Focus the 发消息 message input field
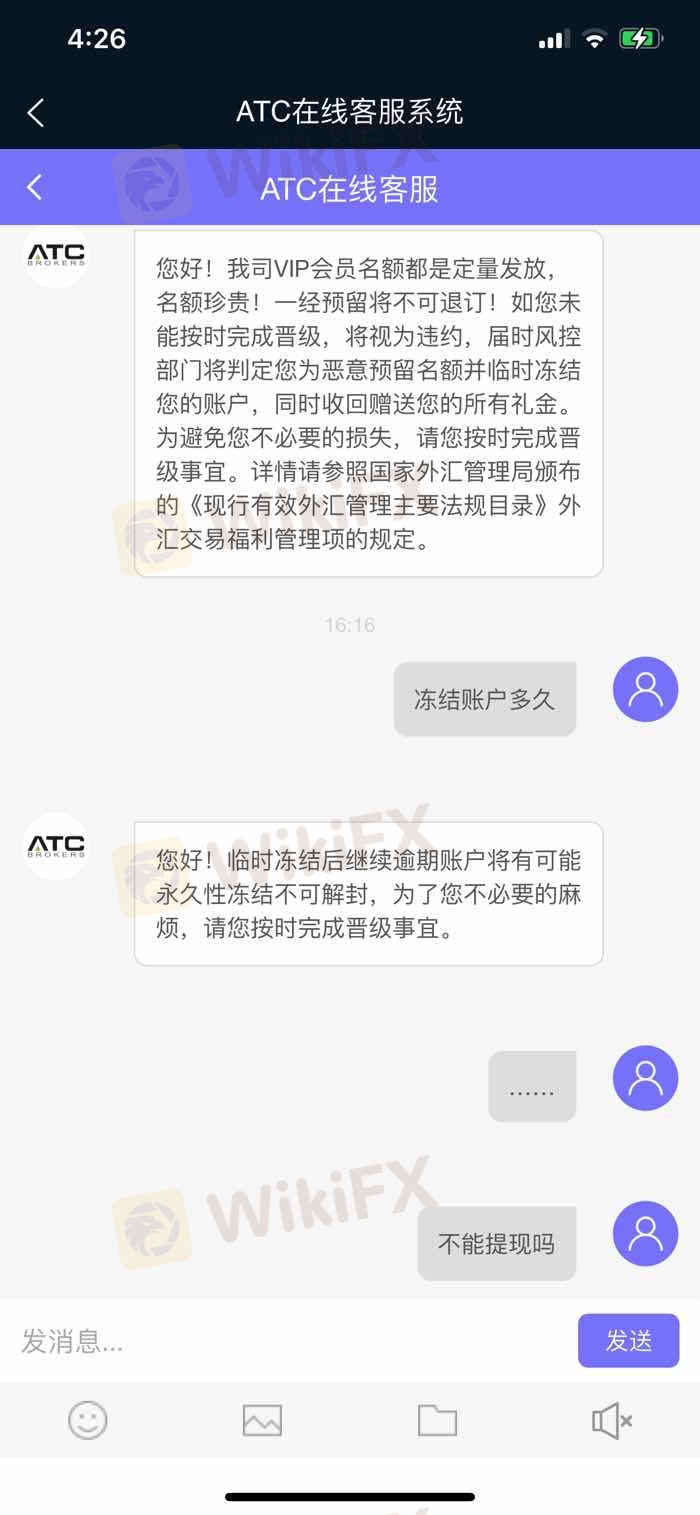Screen dimensions: 700x1515 pyautogui.click(x=290, y=1341)
